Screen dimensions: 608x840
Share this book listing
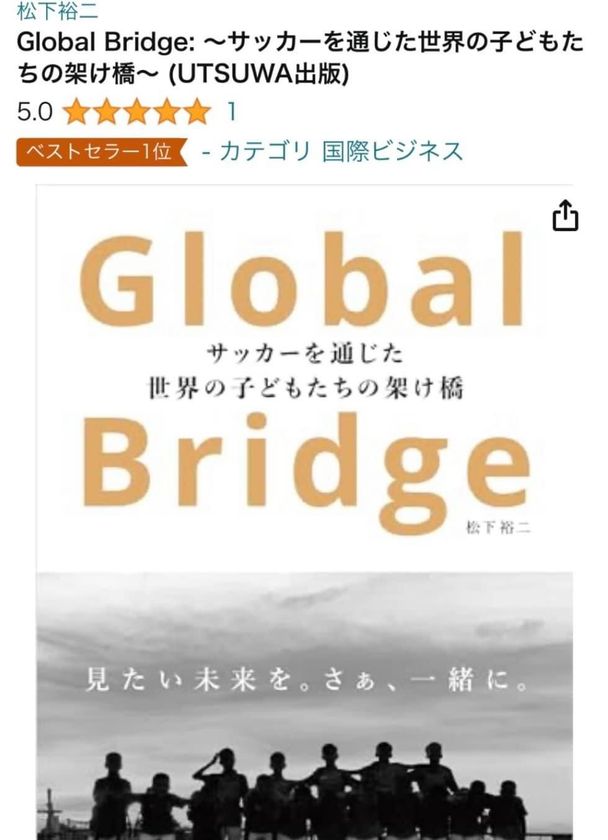565,216
